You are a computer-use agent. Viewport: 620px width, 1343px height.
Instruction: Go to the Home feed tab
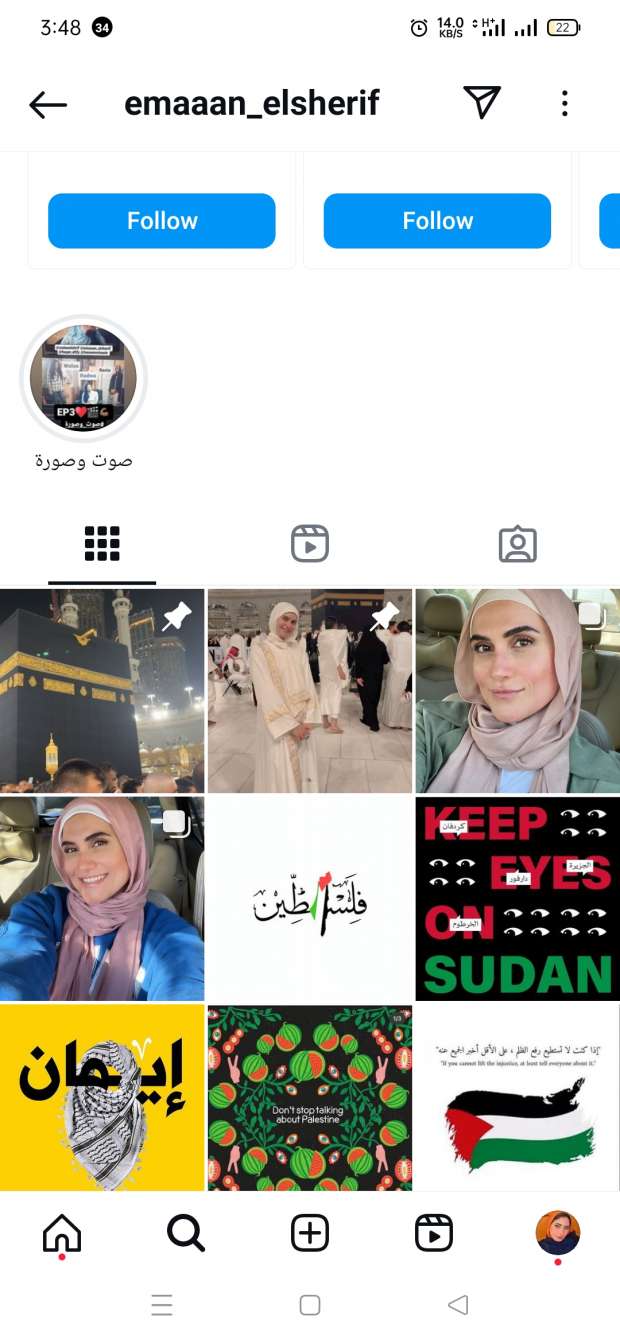[62, 1233]
